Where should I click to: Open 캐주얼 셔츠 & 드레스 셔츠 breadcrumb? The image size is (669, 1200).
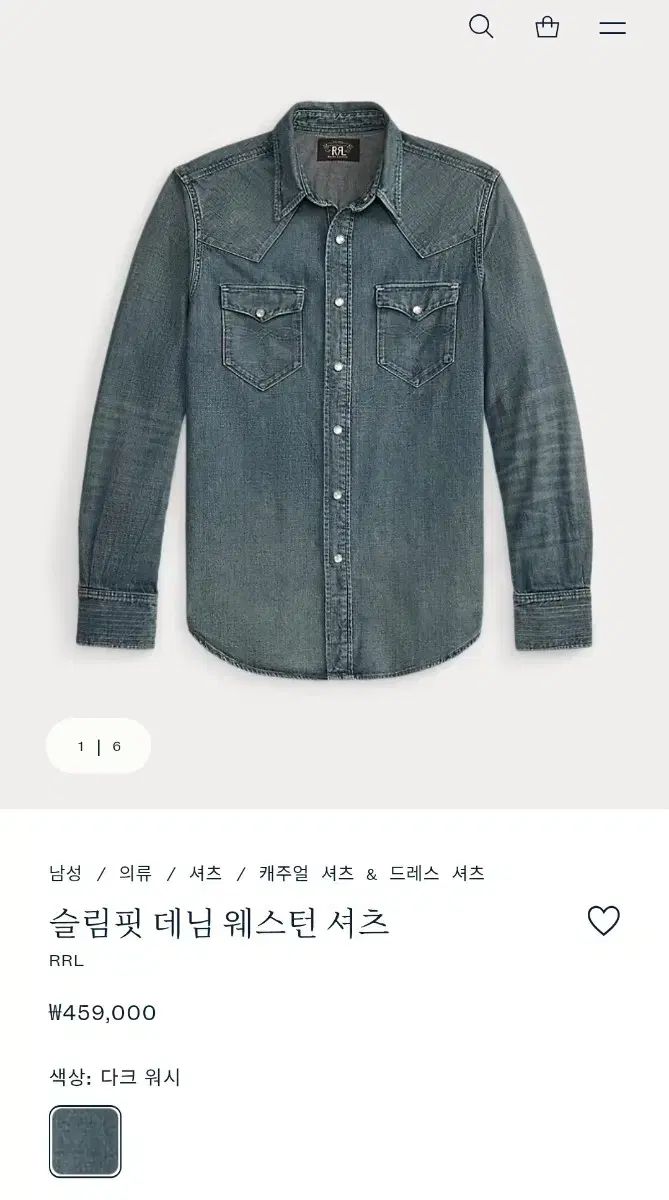371,873
